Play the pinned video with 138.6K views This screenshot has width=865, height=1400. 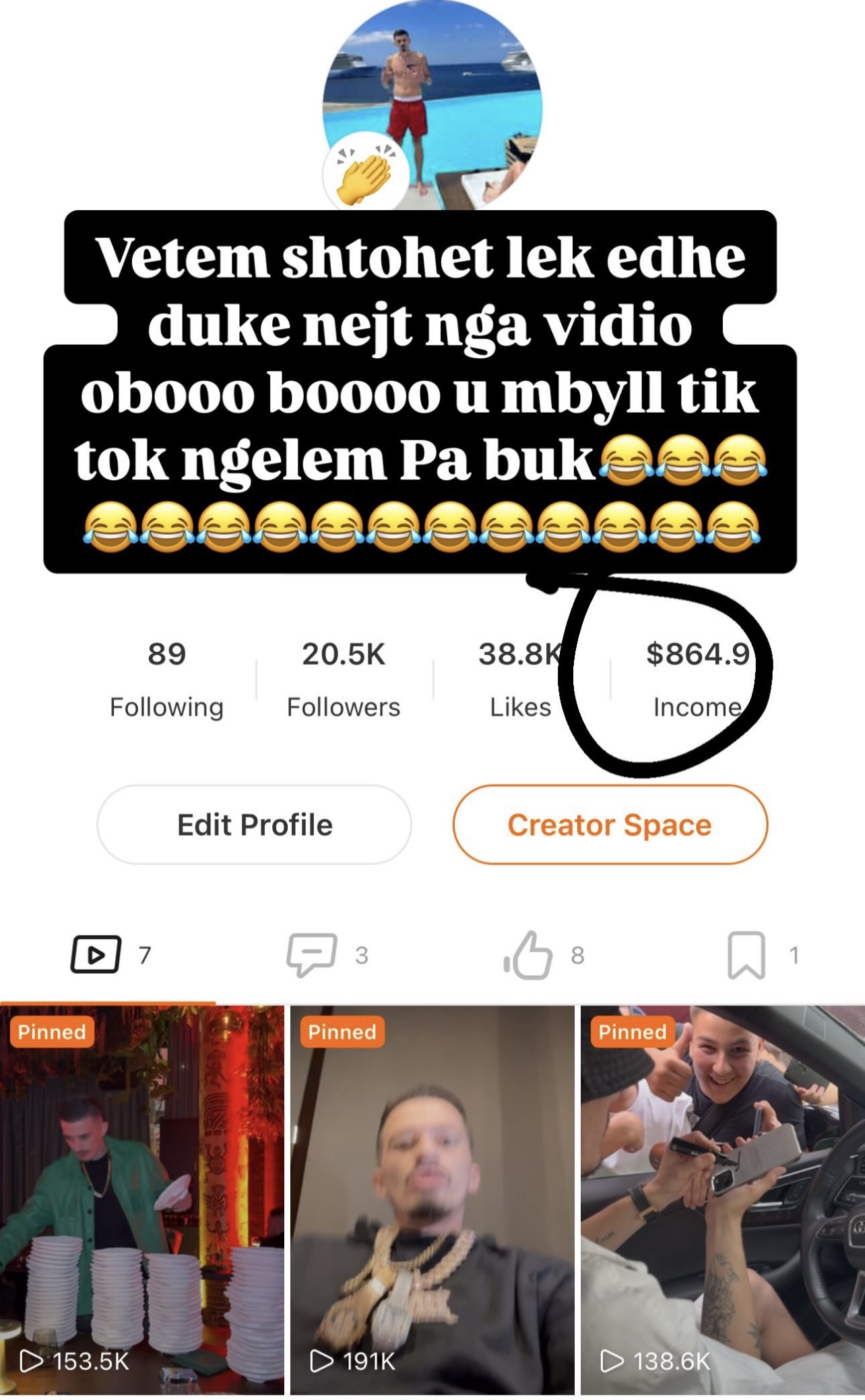[x=722, y=1199]
